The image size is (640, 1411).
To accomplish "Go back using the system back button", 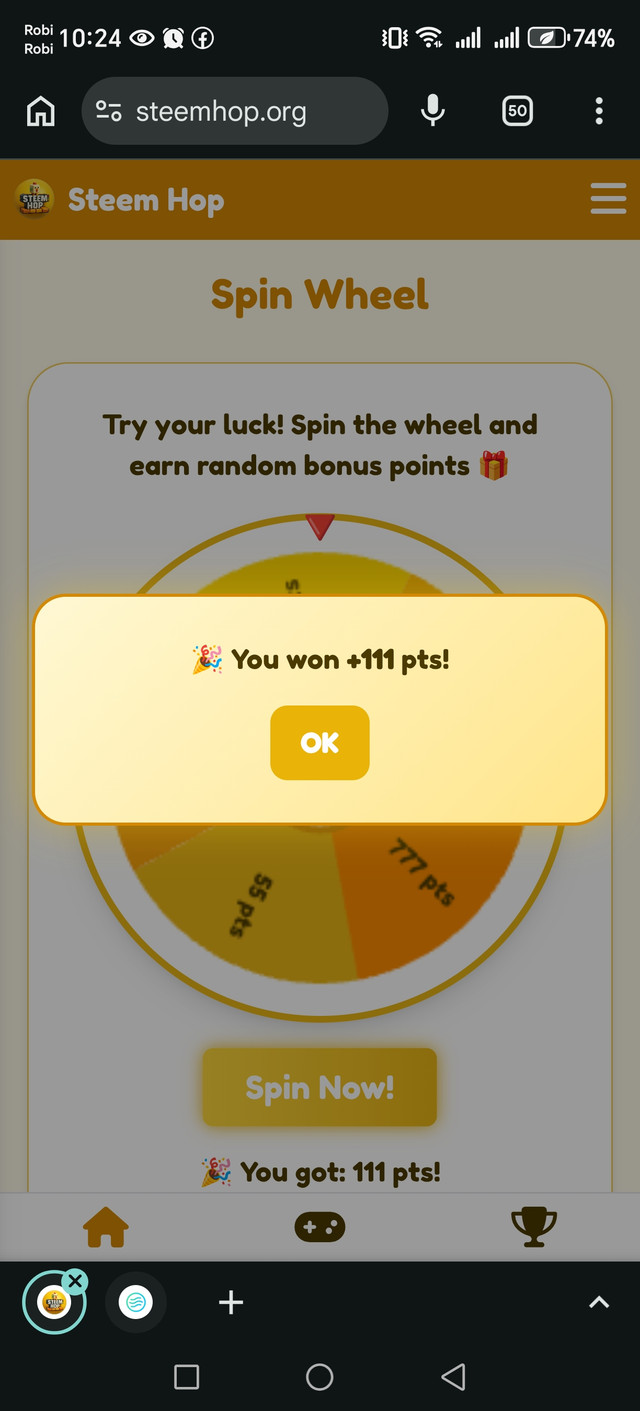I will click(x=453, y=1377).
